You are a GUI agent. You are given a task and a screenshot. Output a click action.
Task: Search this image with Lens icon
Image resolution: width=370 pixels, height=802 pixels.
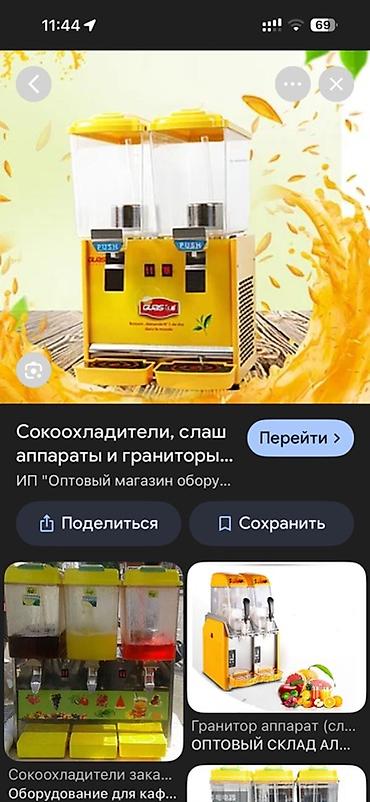tap(34, 369)
